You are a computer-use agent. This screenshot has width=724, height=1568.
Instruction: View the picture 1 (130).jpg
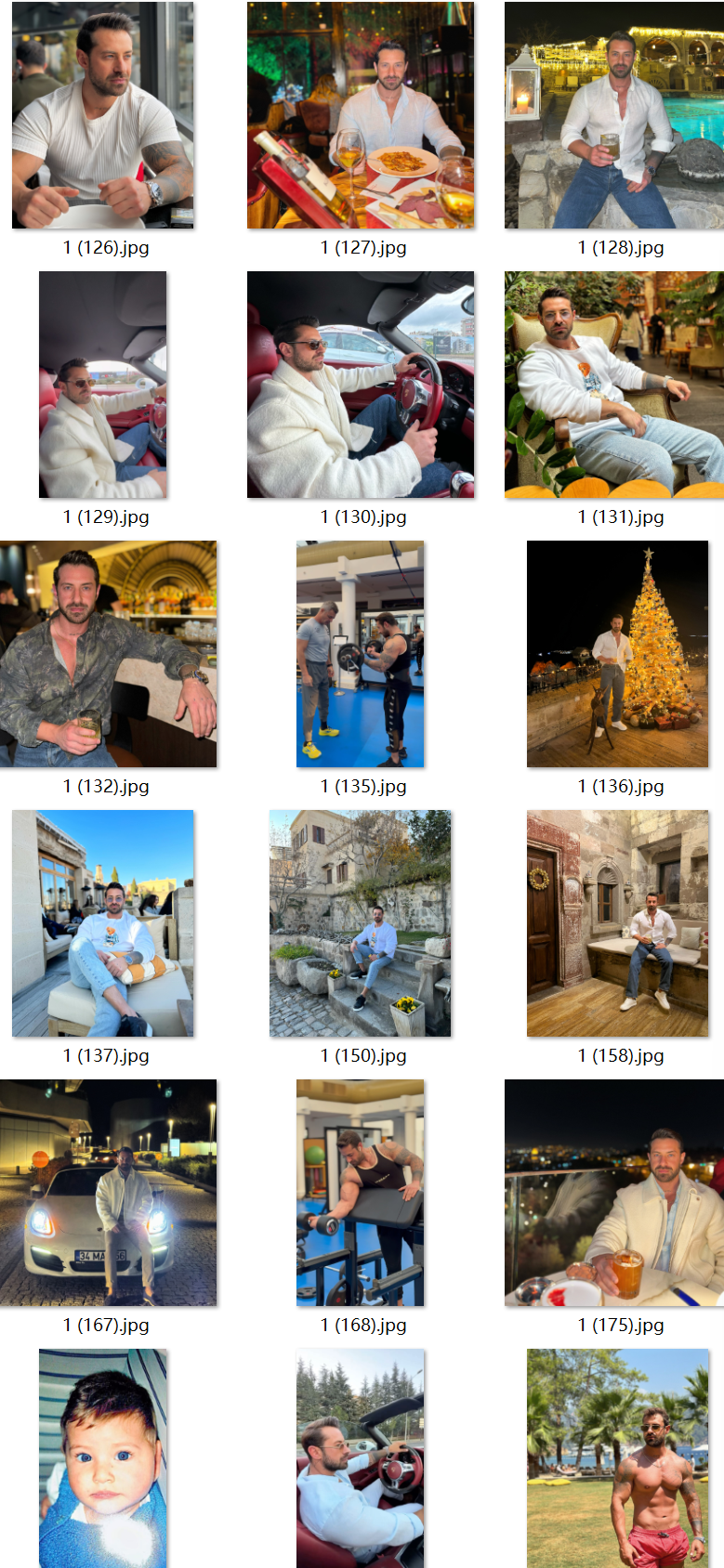coord(361,385)
